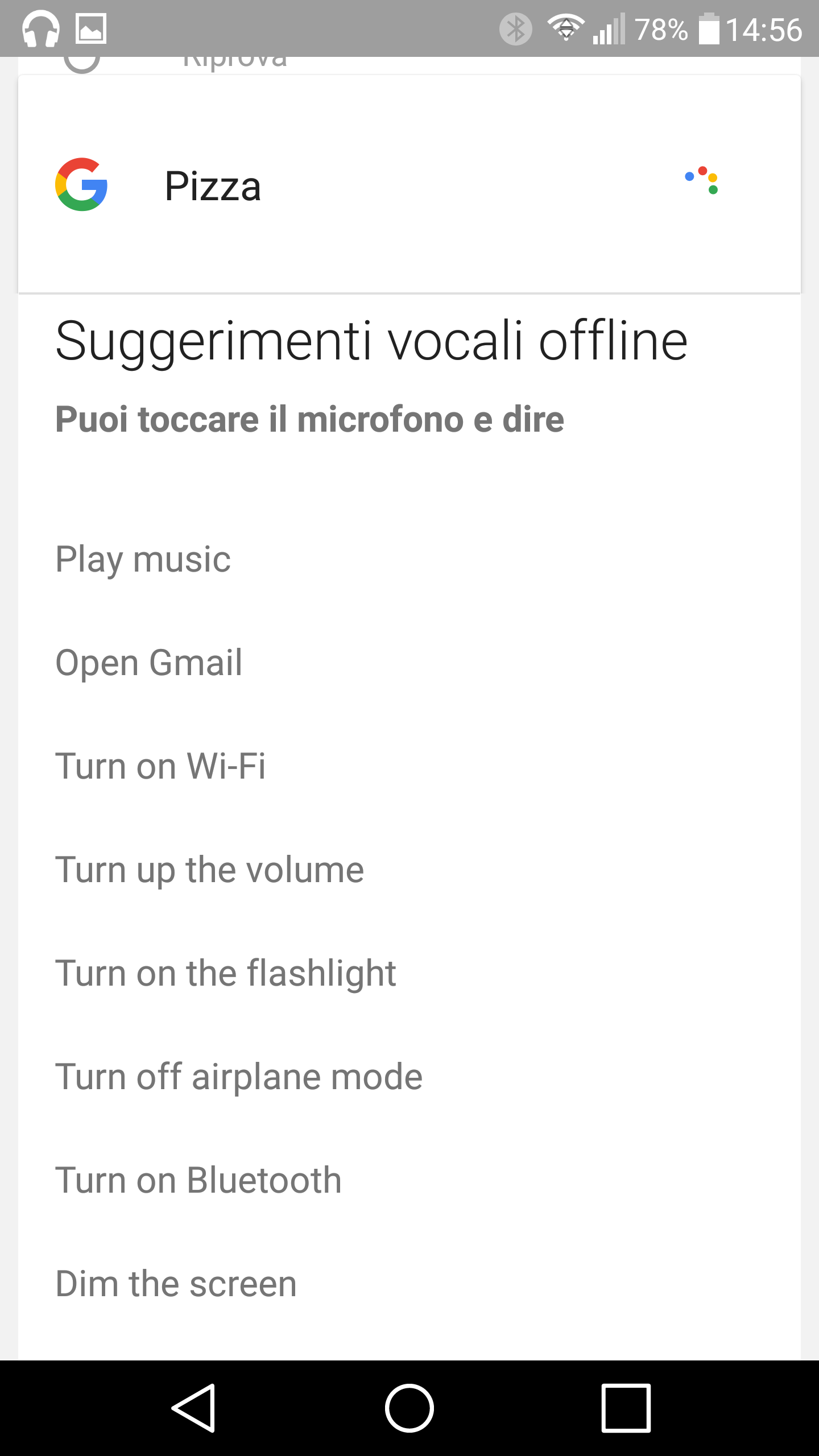Tap the Pizza search field
The image size is (819, 1456).
click(409, 185)
